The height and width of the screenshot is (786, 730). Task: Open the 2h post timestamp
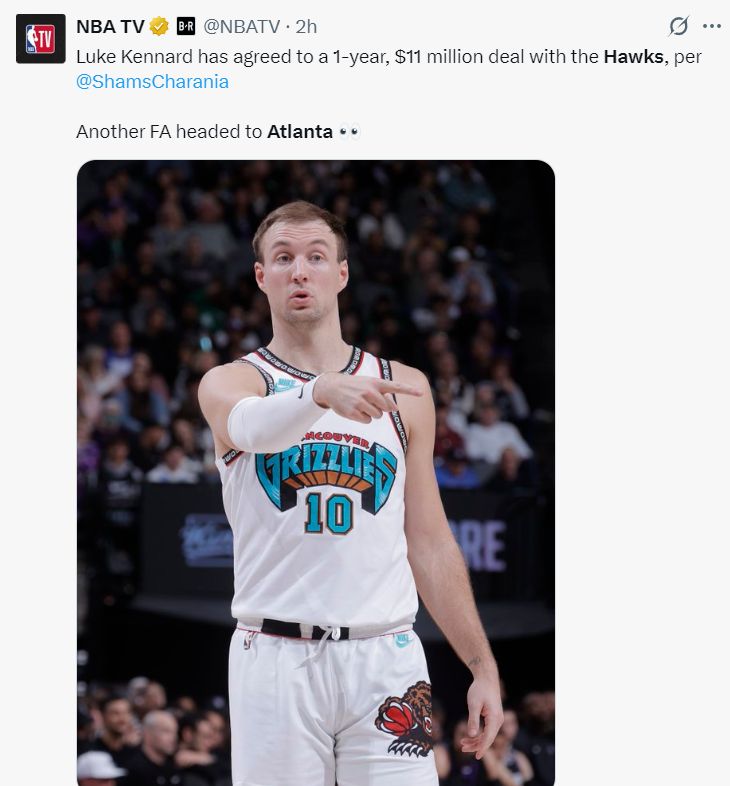(x=306, y=26)
